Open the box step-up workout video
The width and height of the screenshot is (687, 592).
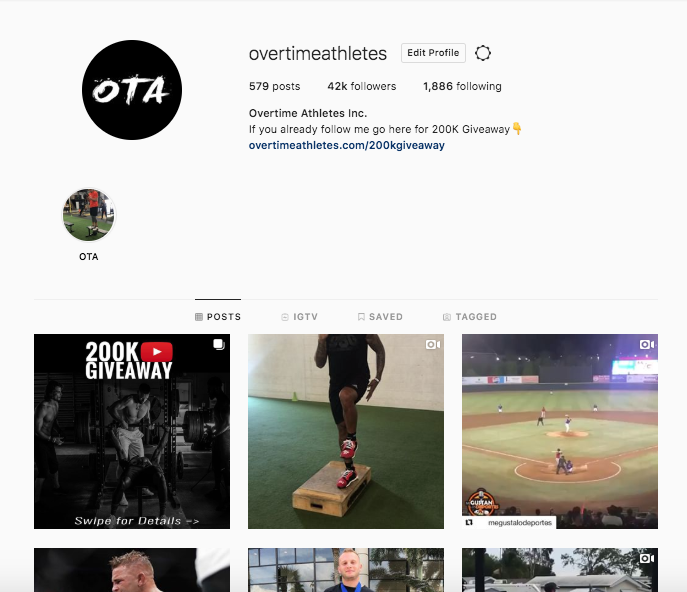click(346, 431)
